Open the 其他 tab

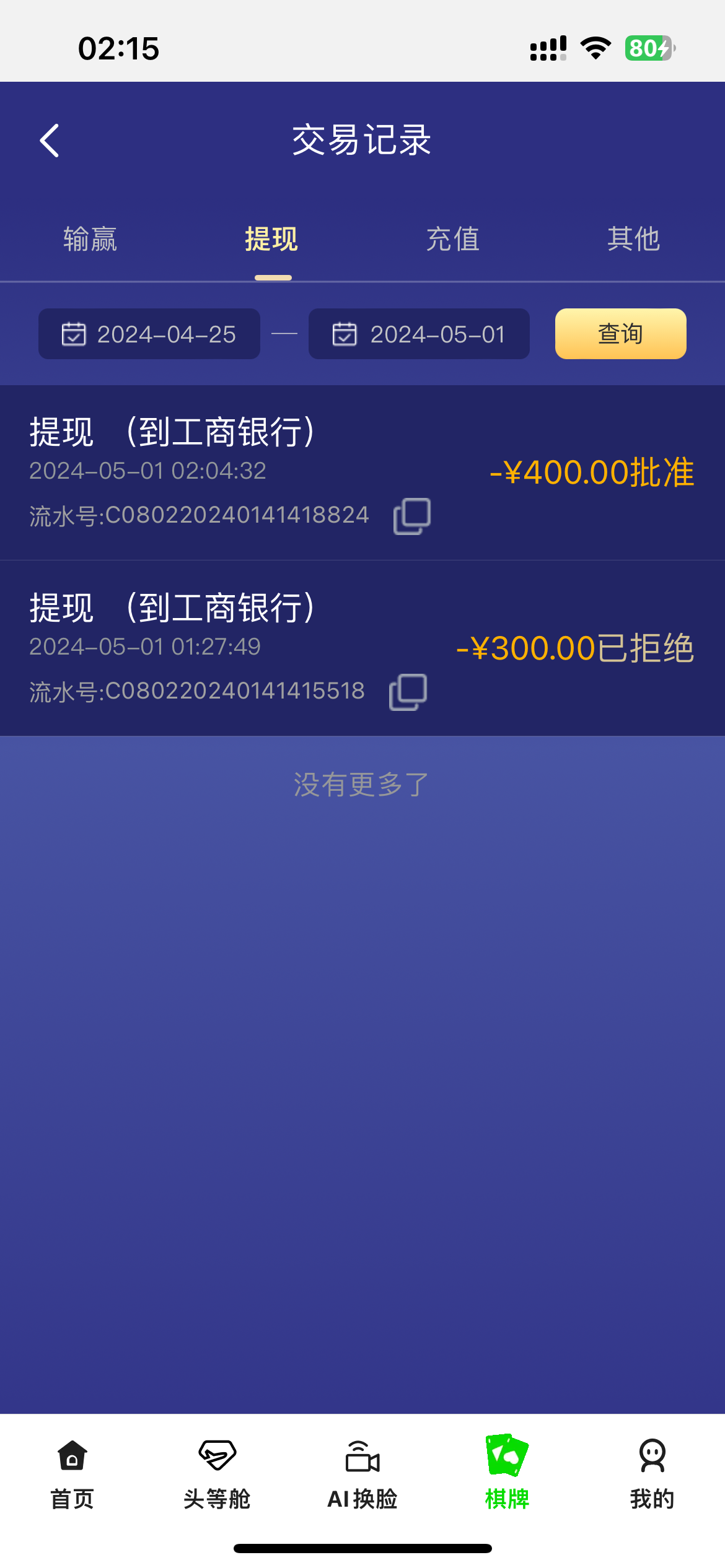(x=633, y=239)
